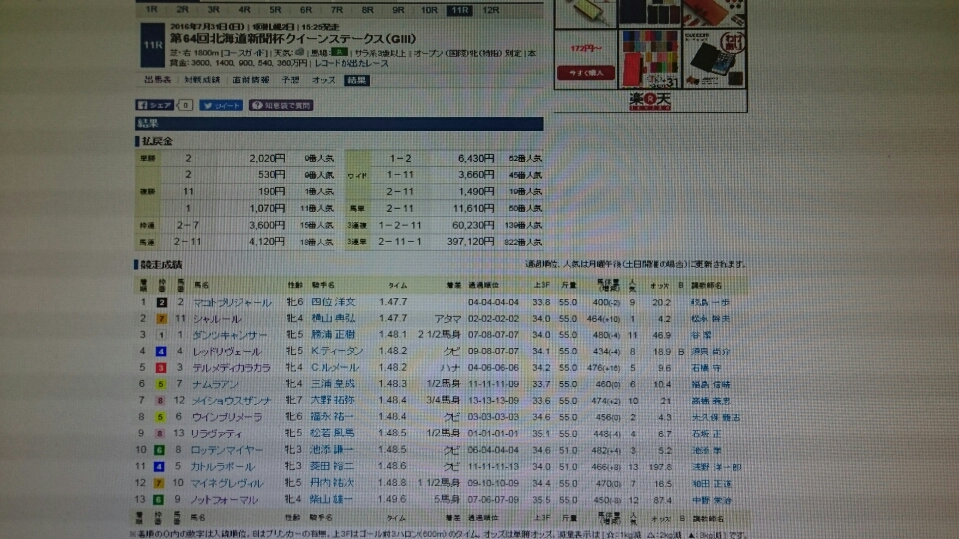Viewport: 959px width, 539px height.
Task: Ask a question on 知恵袋
Action: coord(281,104)
